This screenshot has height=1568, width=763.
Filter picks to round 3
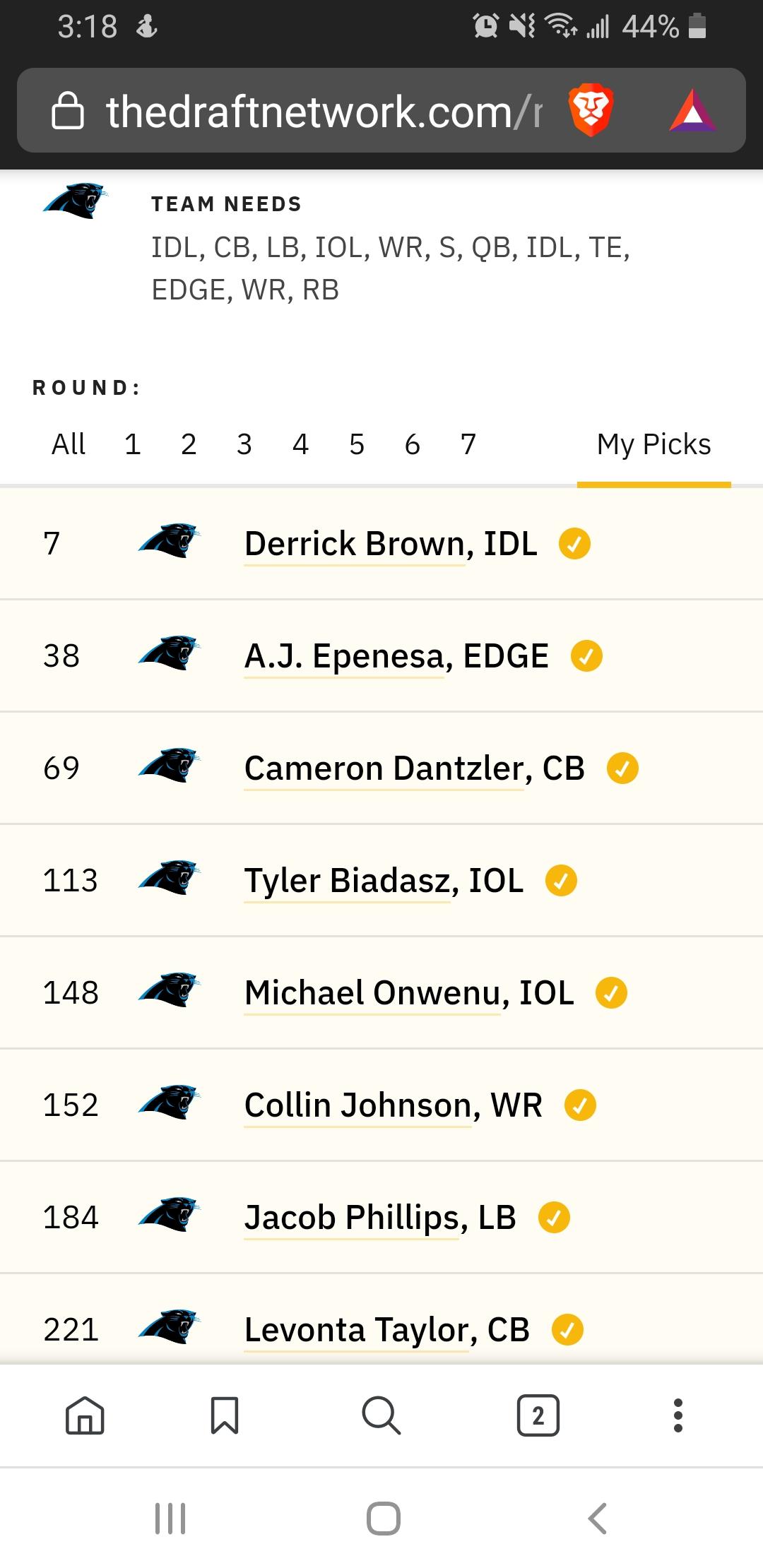[244, 444]
